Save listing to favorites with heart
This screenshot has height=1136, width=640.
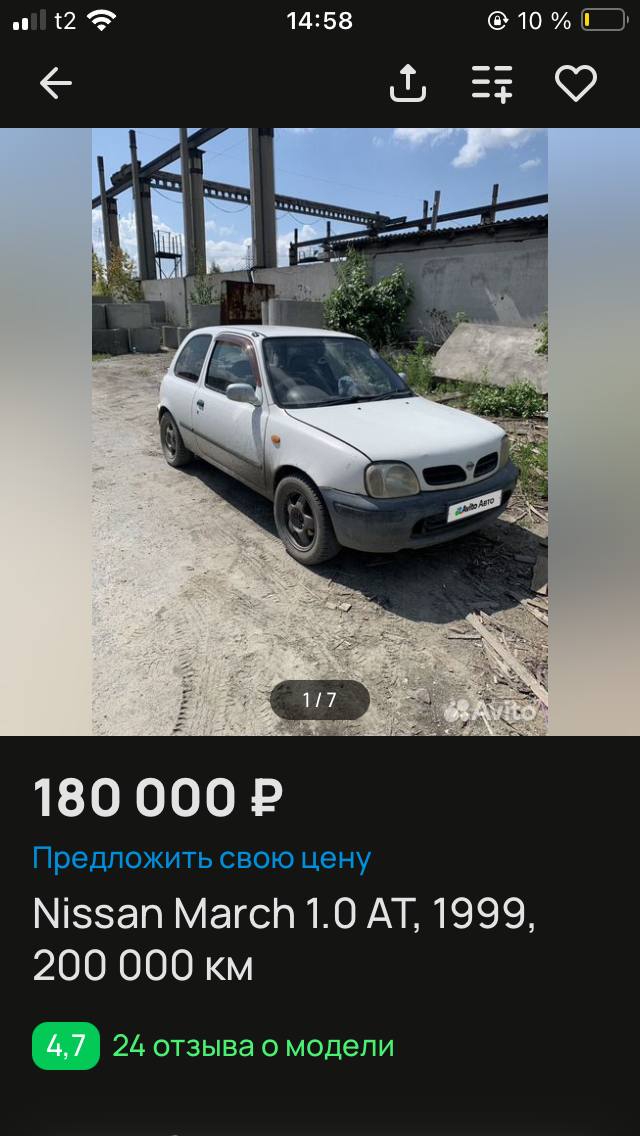[x=576, y=84]
